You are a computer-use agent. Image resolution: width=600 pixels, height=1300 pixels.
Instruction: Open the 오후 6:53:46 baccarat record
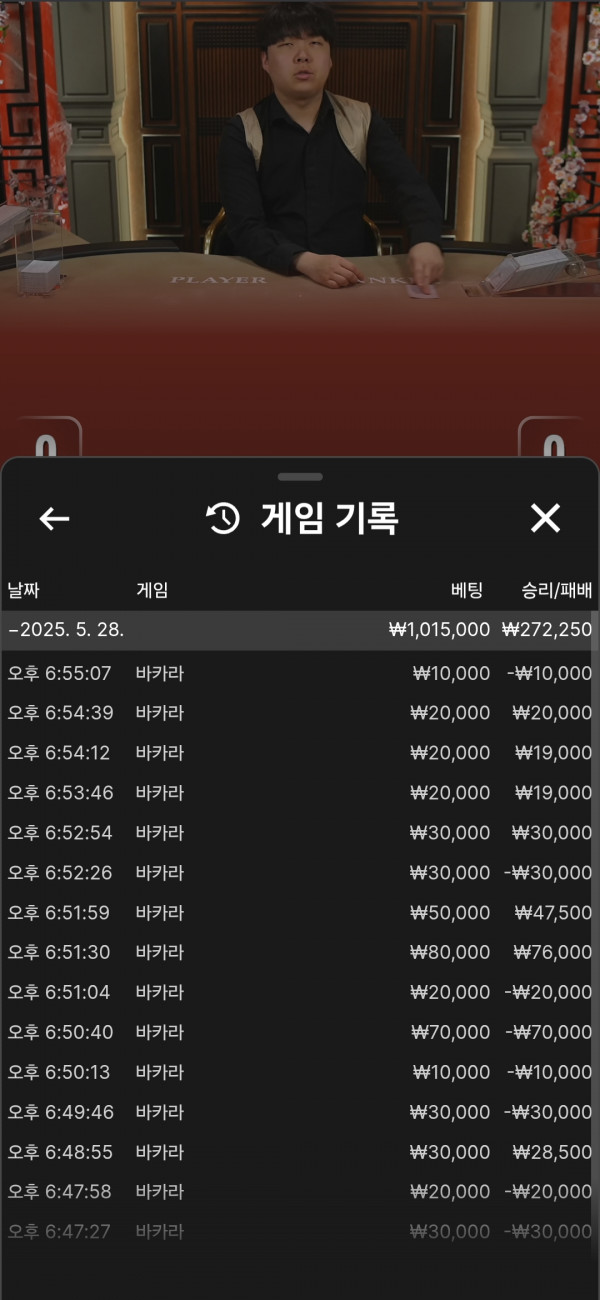tap(298, 793)
